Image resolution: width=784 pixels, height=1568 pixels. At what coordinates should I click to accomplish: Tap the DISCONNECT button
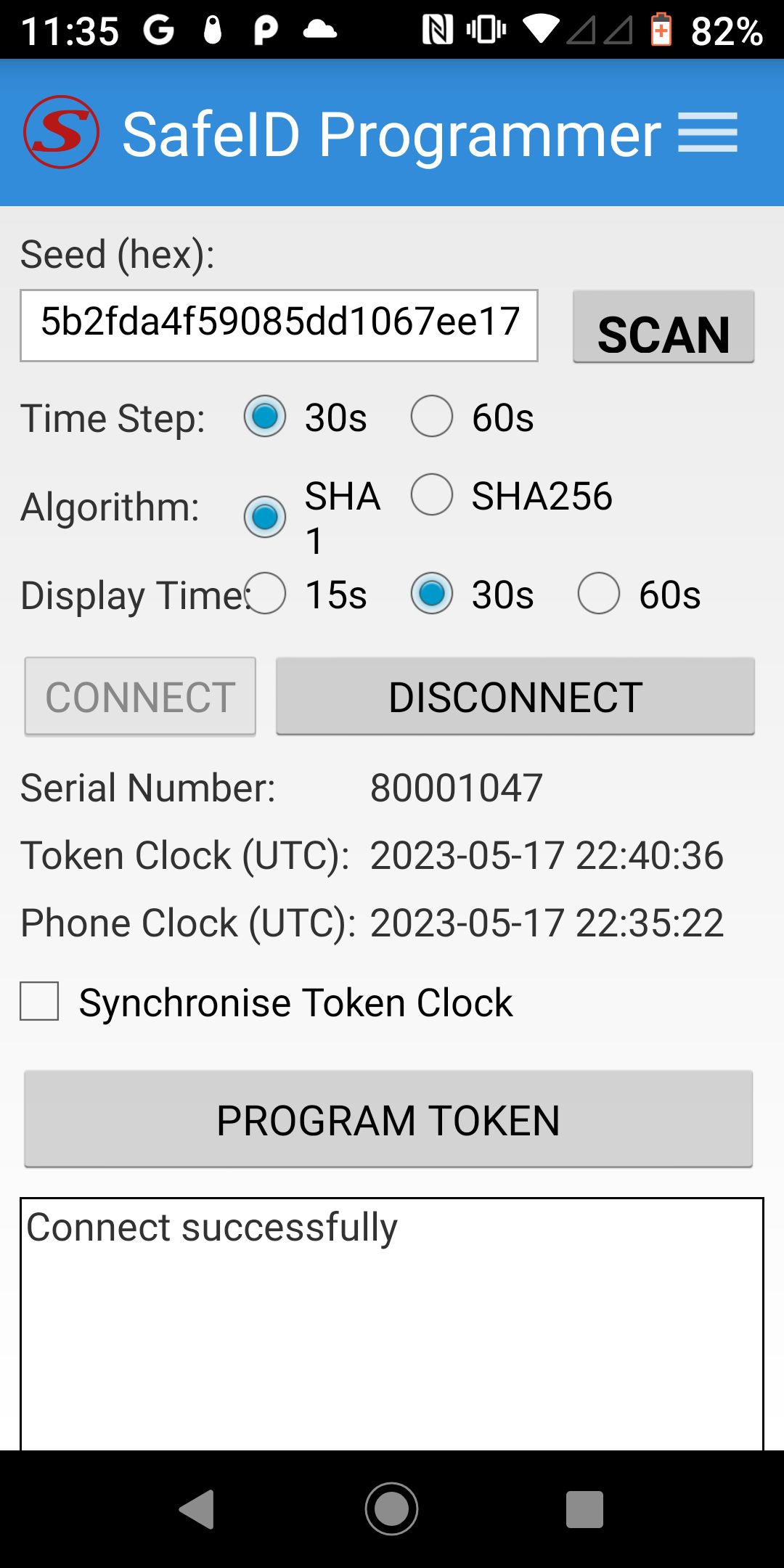click(515, 697)
